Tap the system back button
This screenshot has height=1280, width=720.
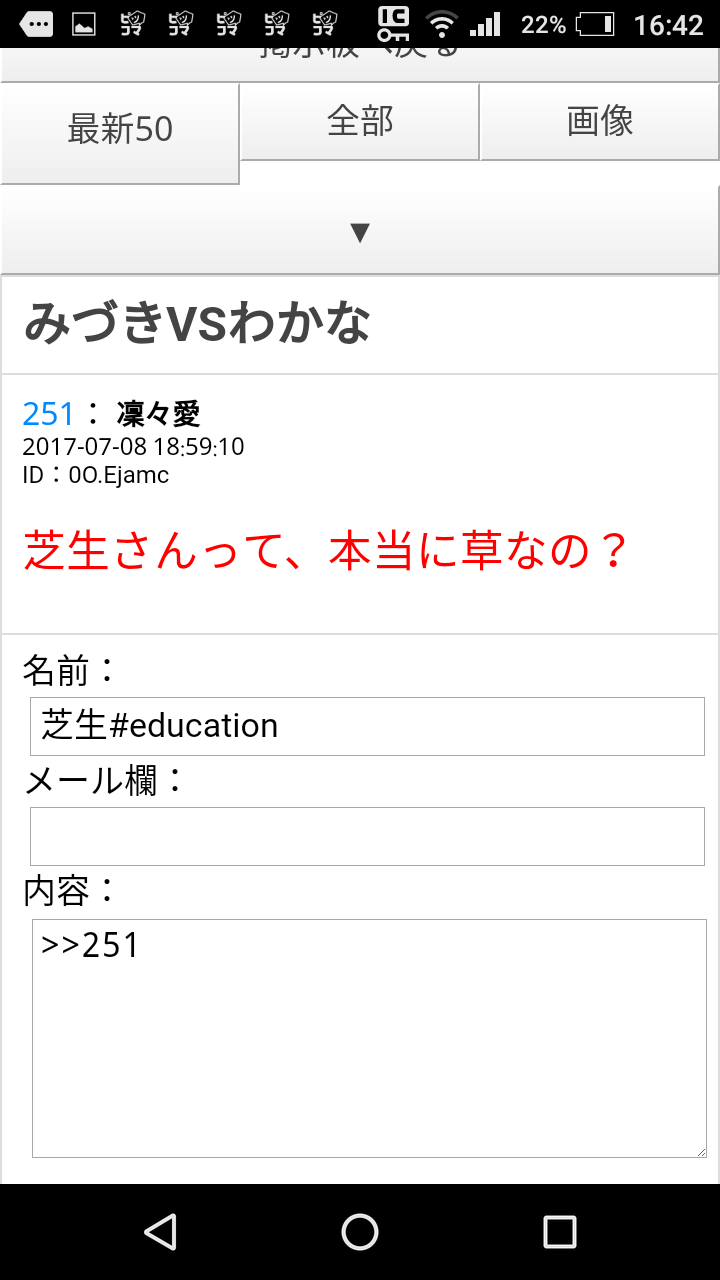tap(160, 1232)
